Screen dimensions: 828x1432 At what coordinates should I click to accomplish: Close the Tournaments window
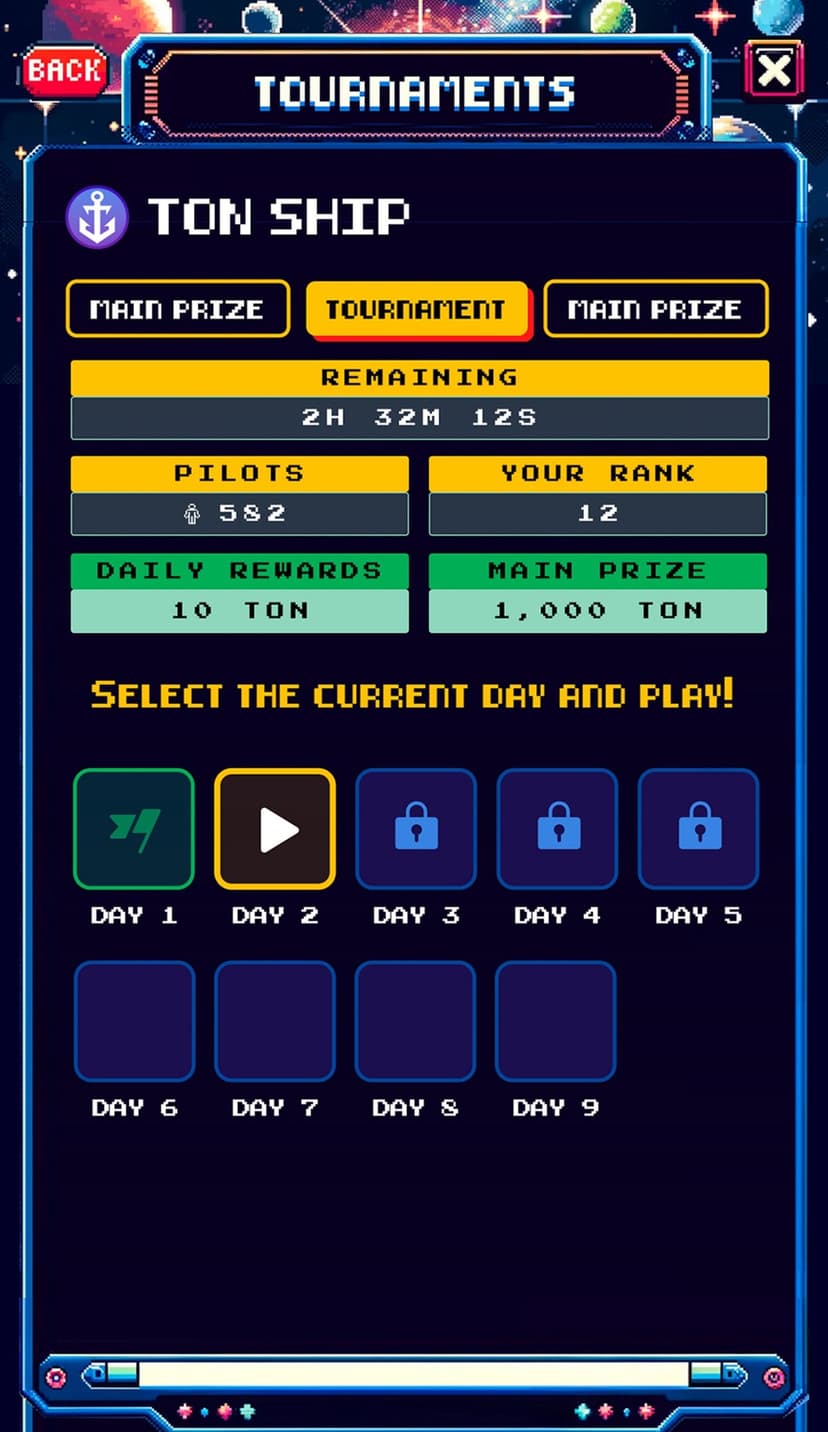coord(774,70)
